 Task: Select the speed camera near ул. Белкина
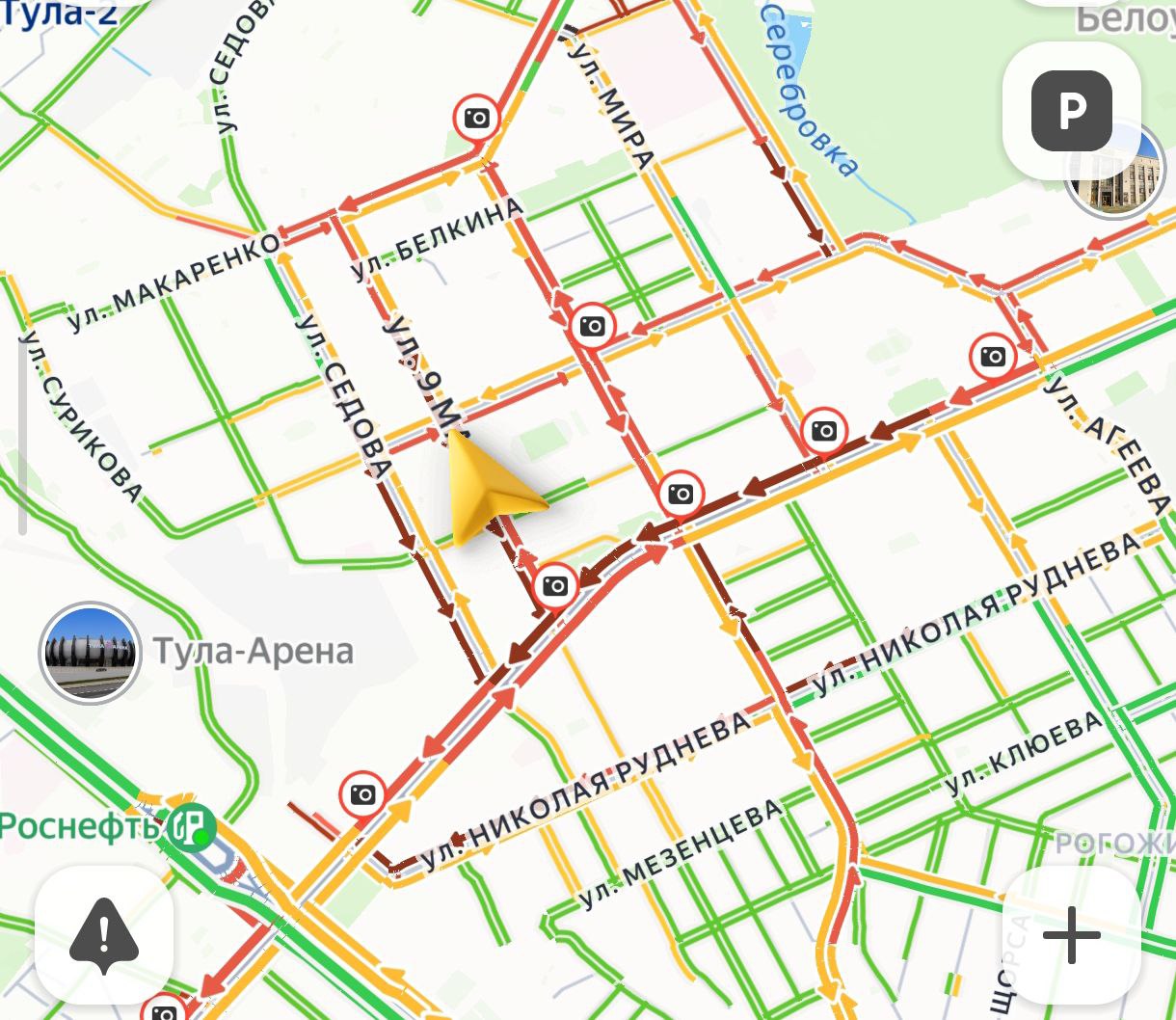coord(477,119)
